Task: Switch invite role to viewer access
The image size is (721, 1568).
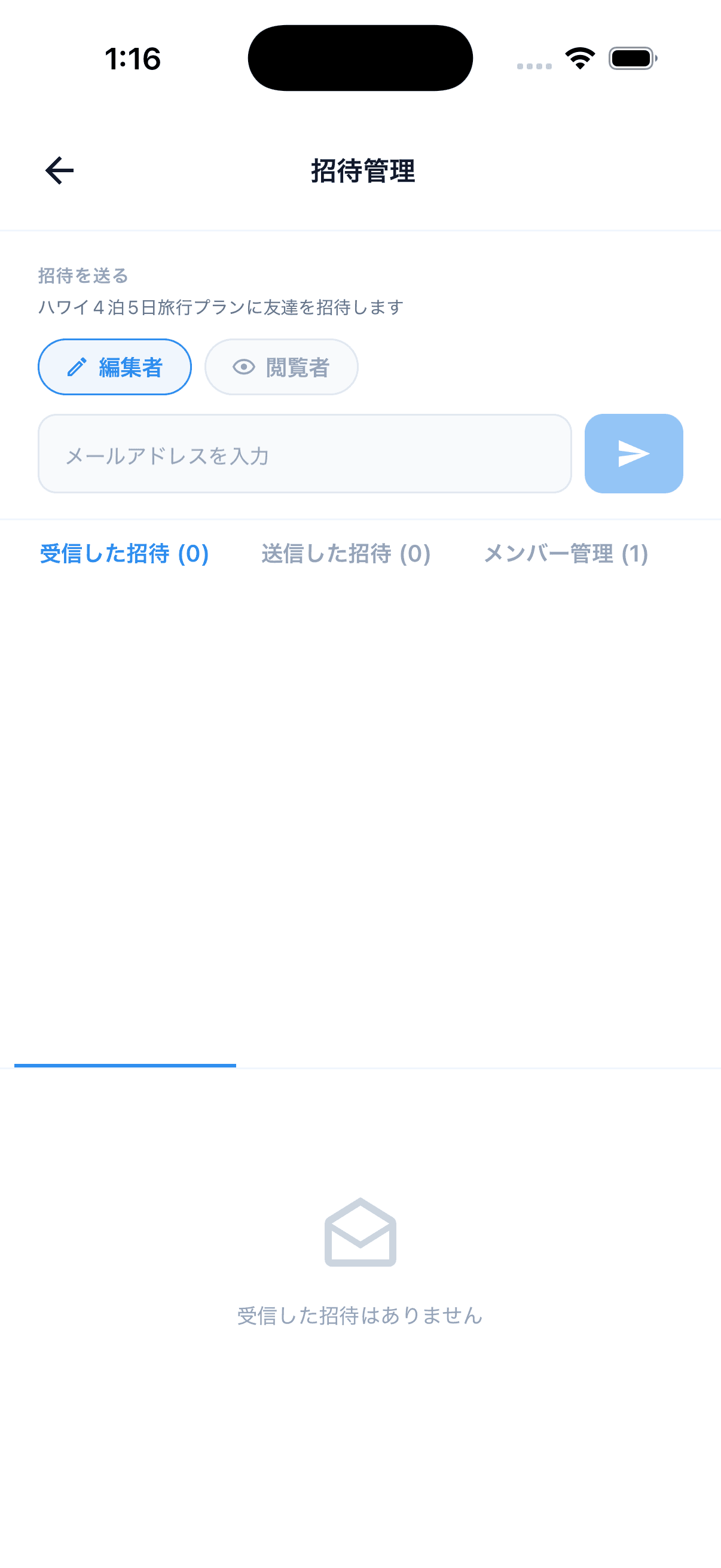Action: click(280, 367)
